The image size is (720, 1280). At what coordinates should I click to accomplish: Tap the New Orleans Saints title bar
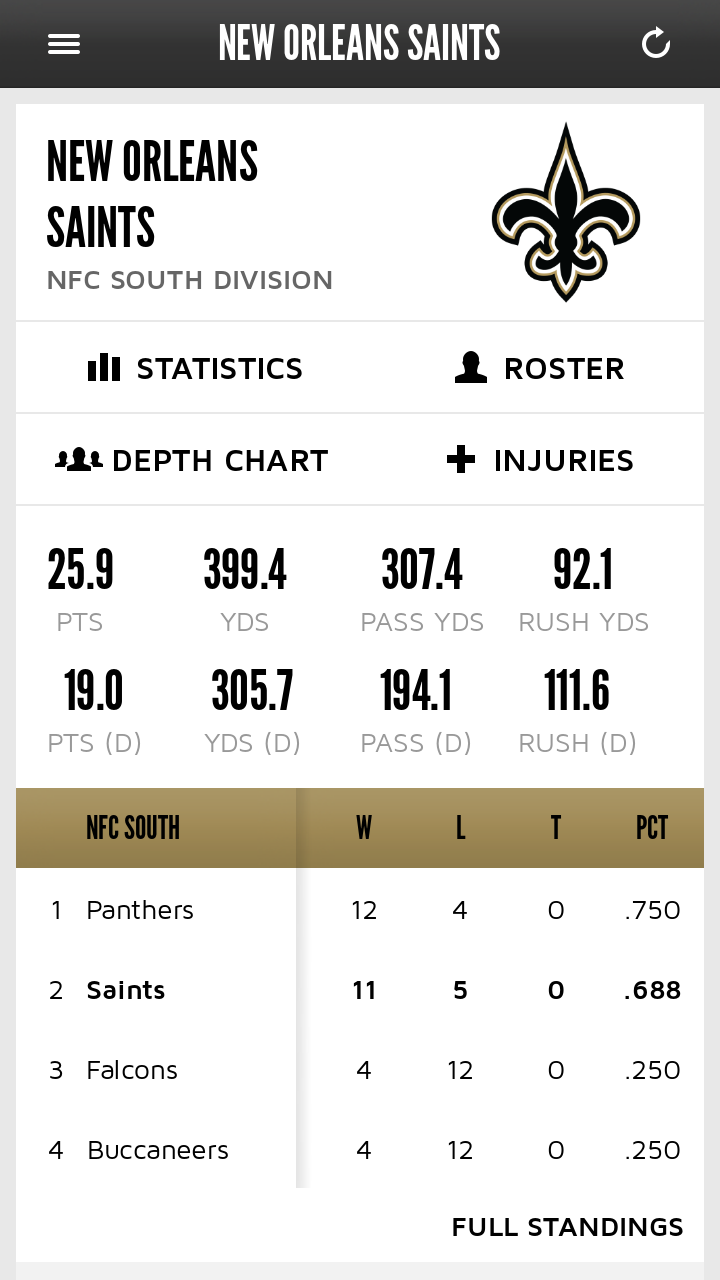pos(360,43)
